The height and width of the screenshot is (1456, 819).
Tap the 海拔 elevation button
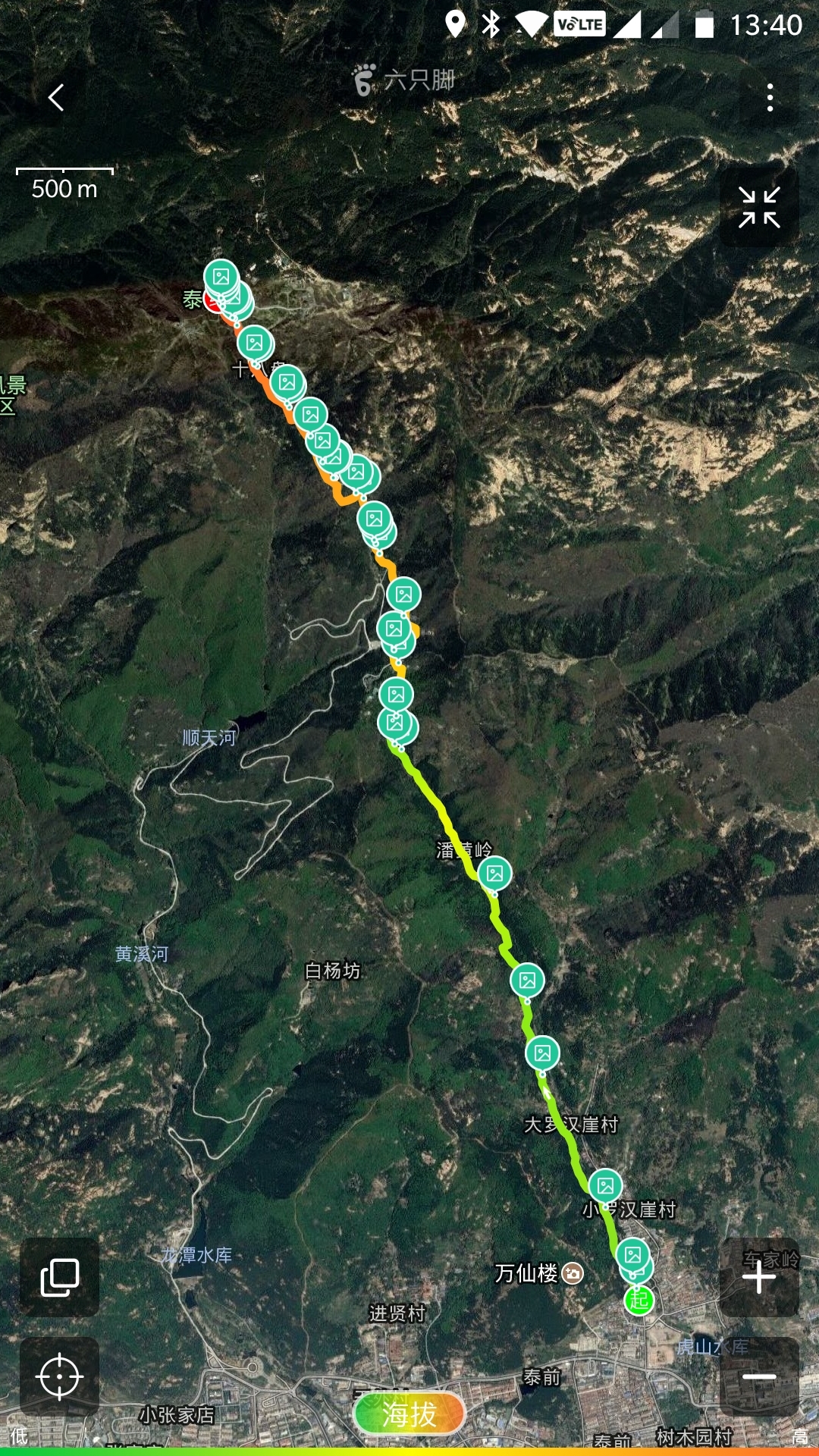pos(409,1414)
